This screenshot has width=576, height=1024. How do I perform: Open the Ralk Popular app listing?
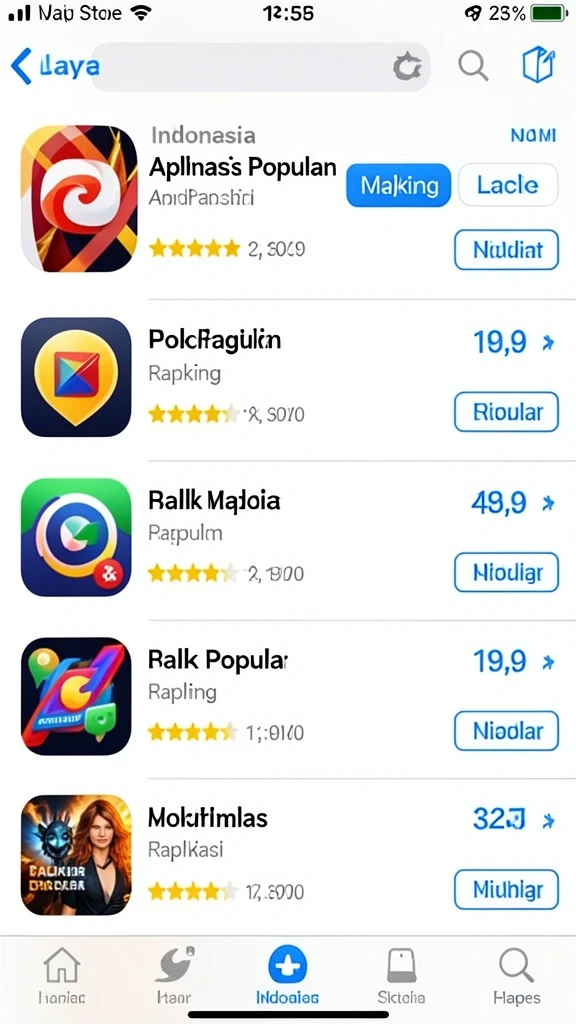[x=288, y=696]
